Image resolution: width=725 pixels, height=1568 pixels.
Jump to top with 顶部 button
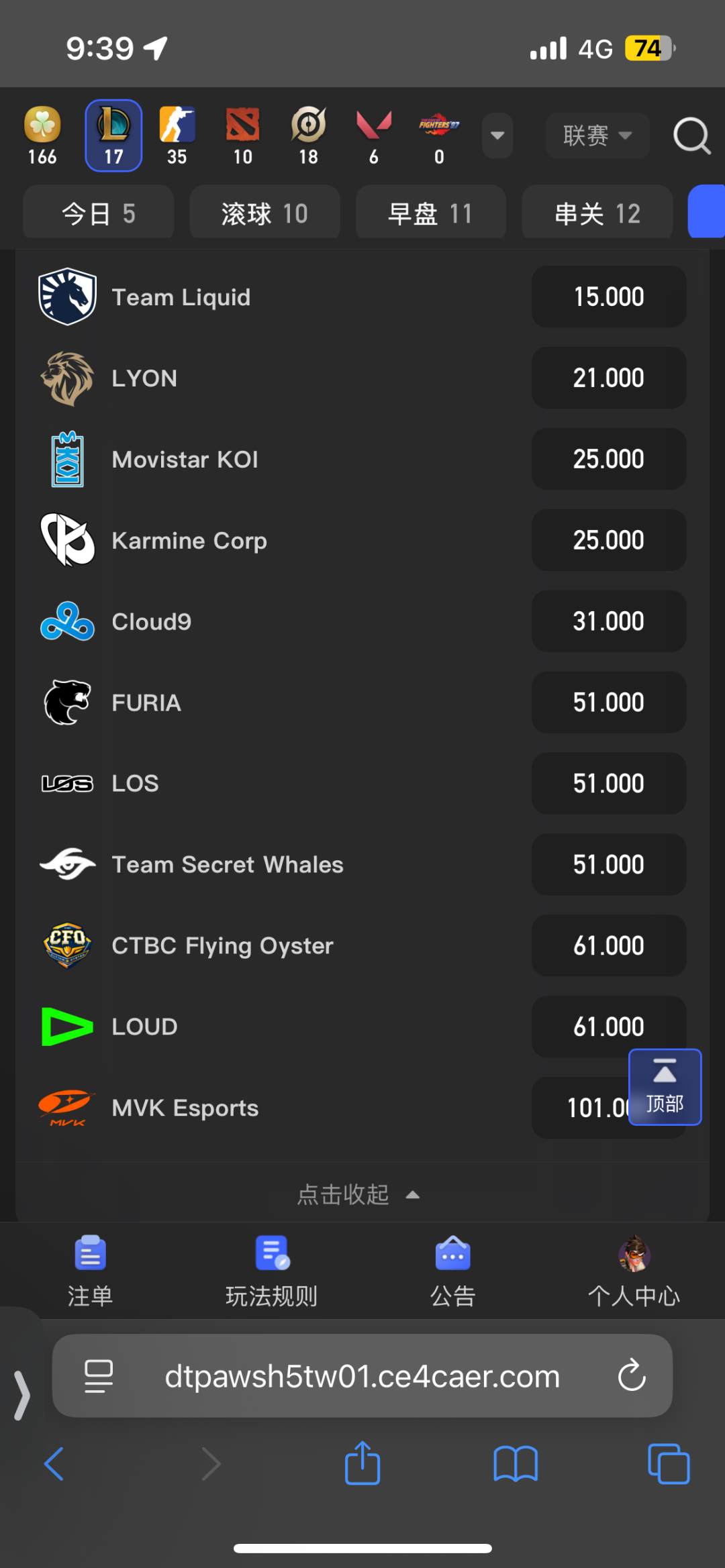665,1087
